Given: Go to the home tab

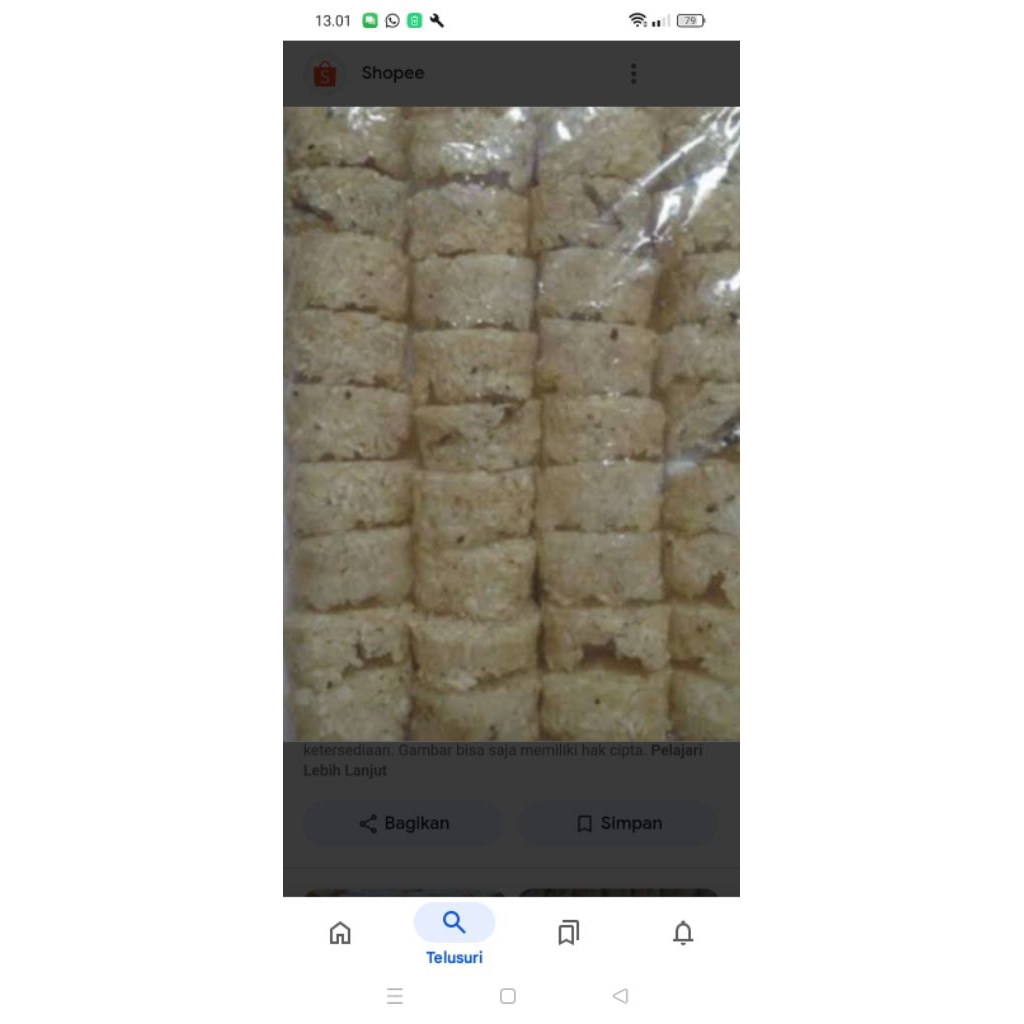Looking at the screenshot, I should click(340, 933).
